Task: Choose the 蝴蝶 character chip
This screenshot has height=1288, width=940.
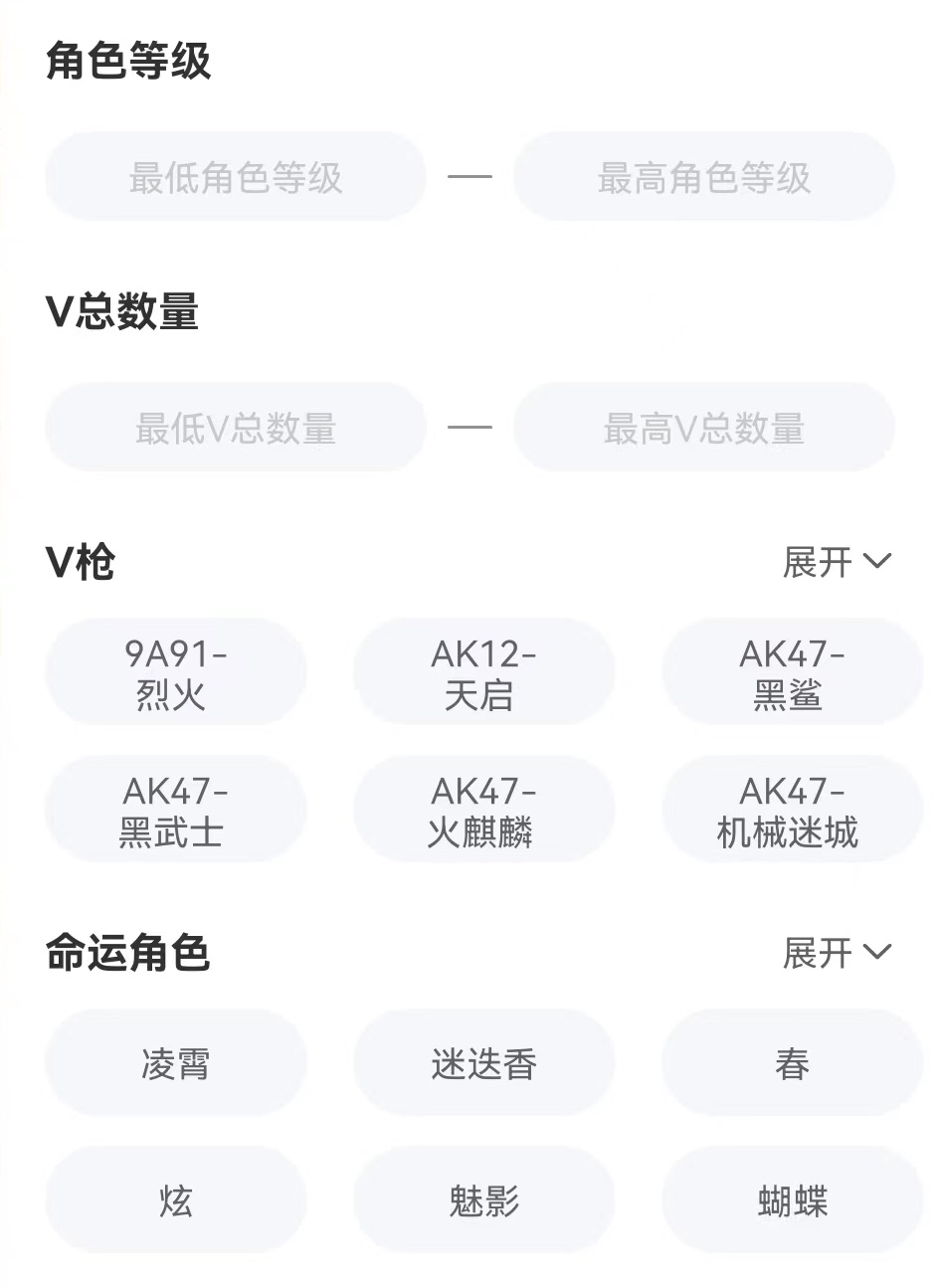Action: [x=792, y=1200]
